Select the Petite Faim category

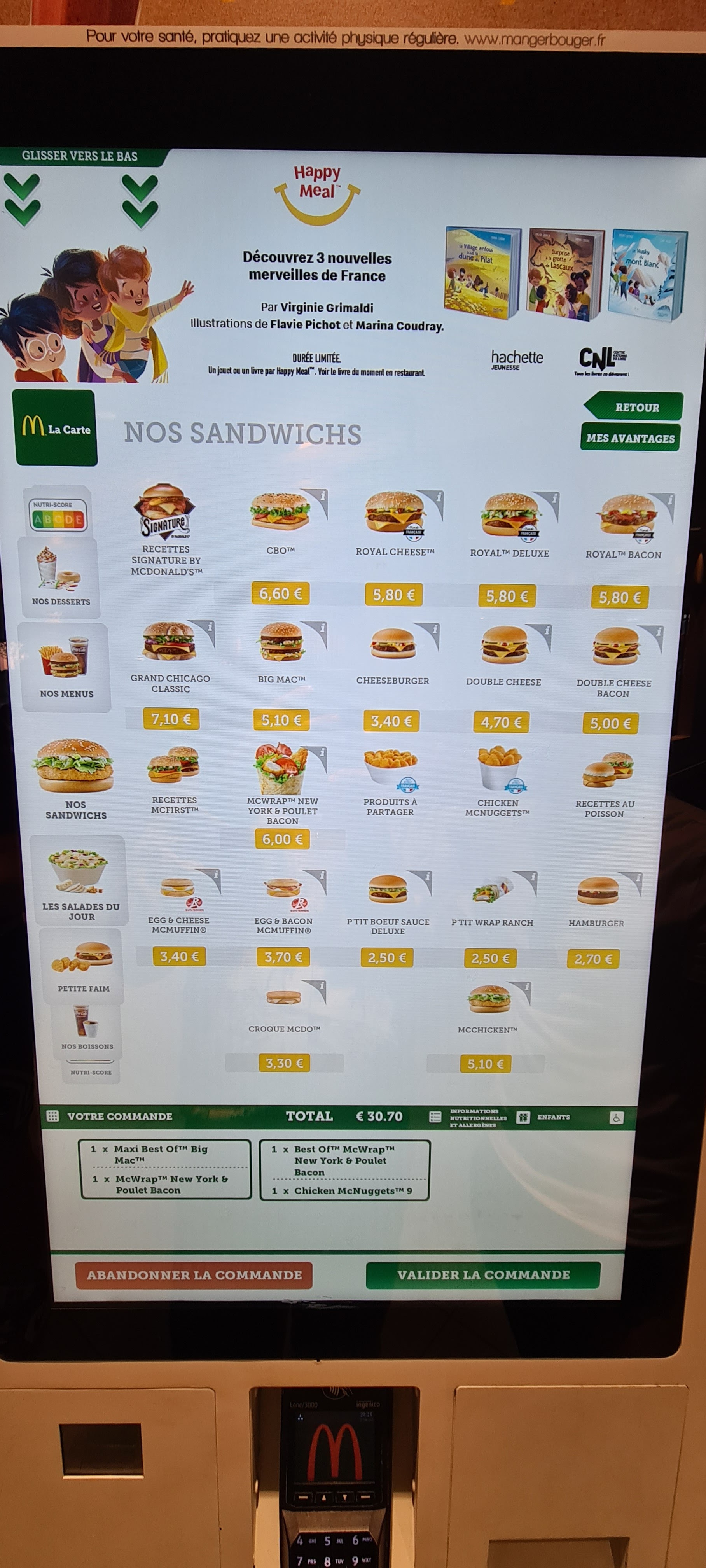coord(83,965)
